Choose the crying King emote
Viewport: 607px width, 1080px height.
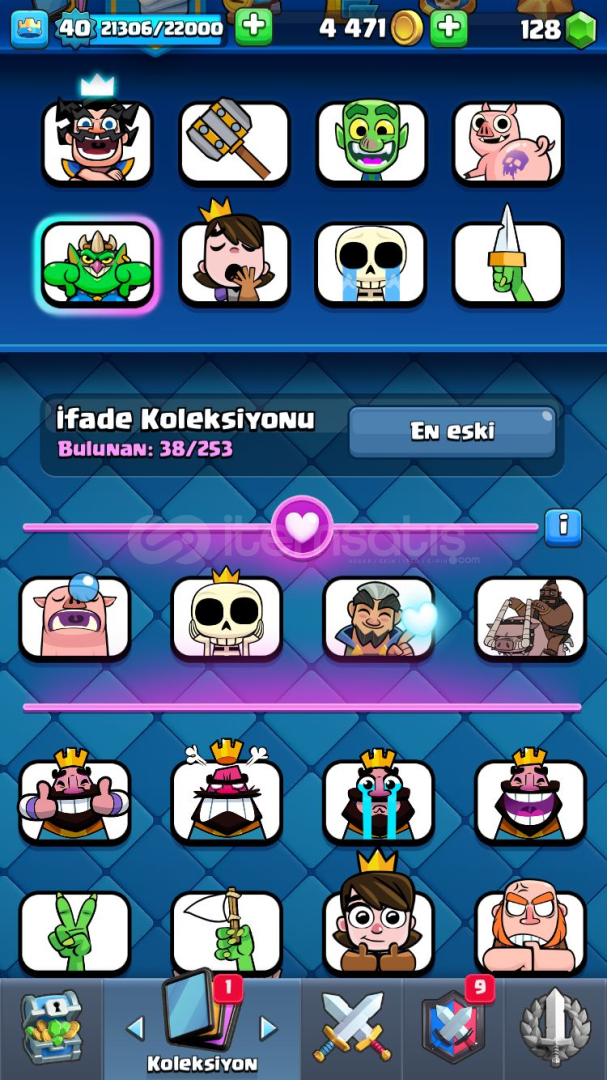379,801
